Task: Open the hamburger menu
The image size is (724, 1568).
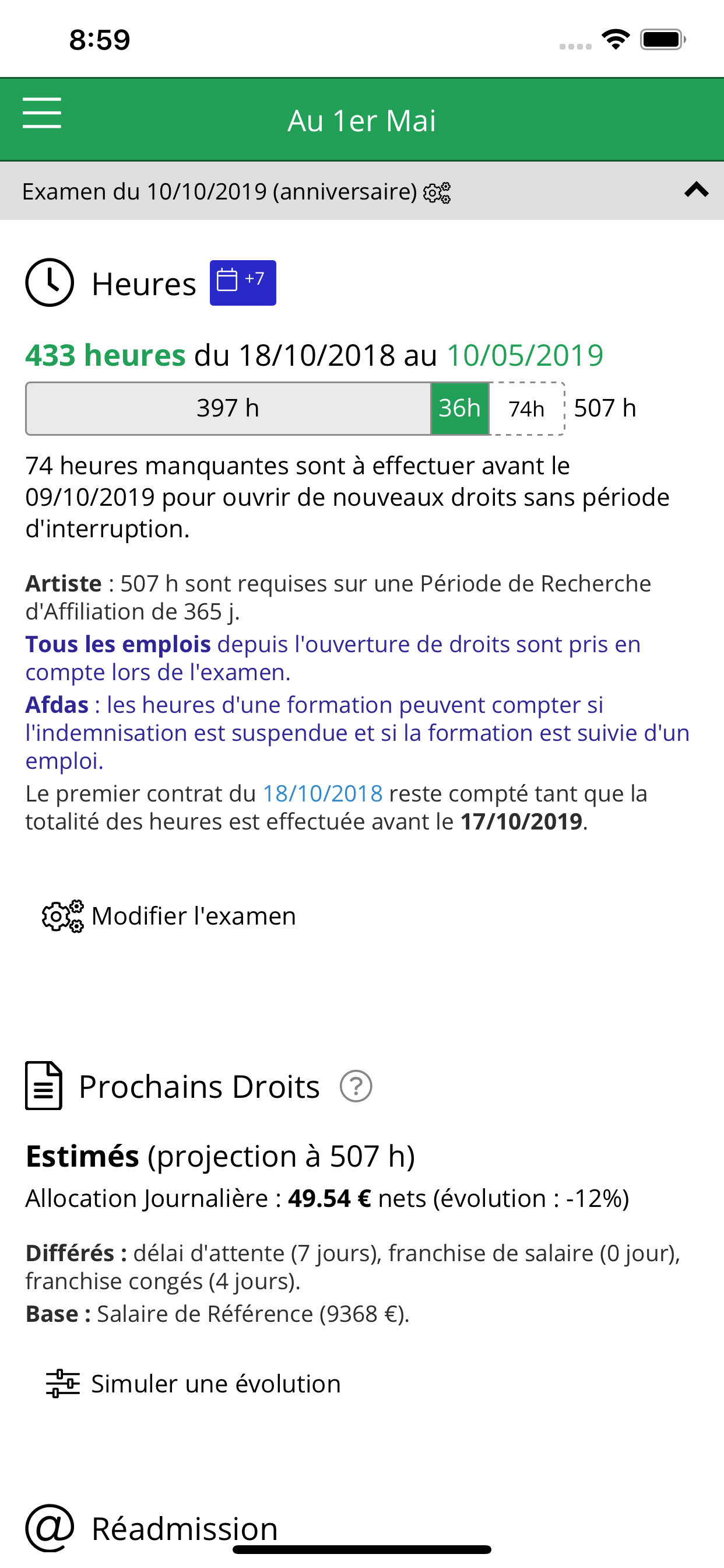Action: pyautogui.click(x=42, y=113)
